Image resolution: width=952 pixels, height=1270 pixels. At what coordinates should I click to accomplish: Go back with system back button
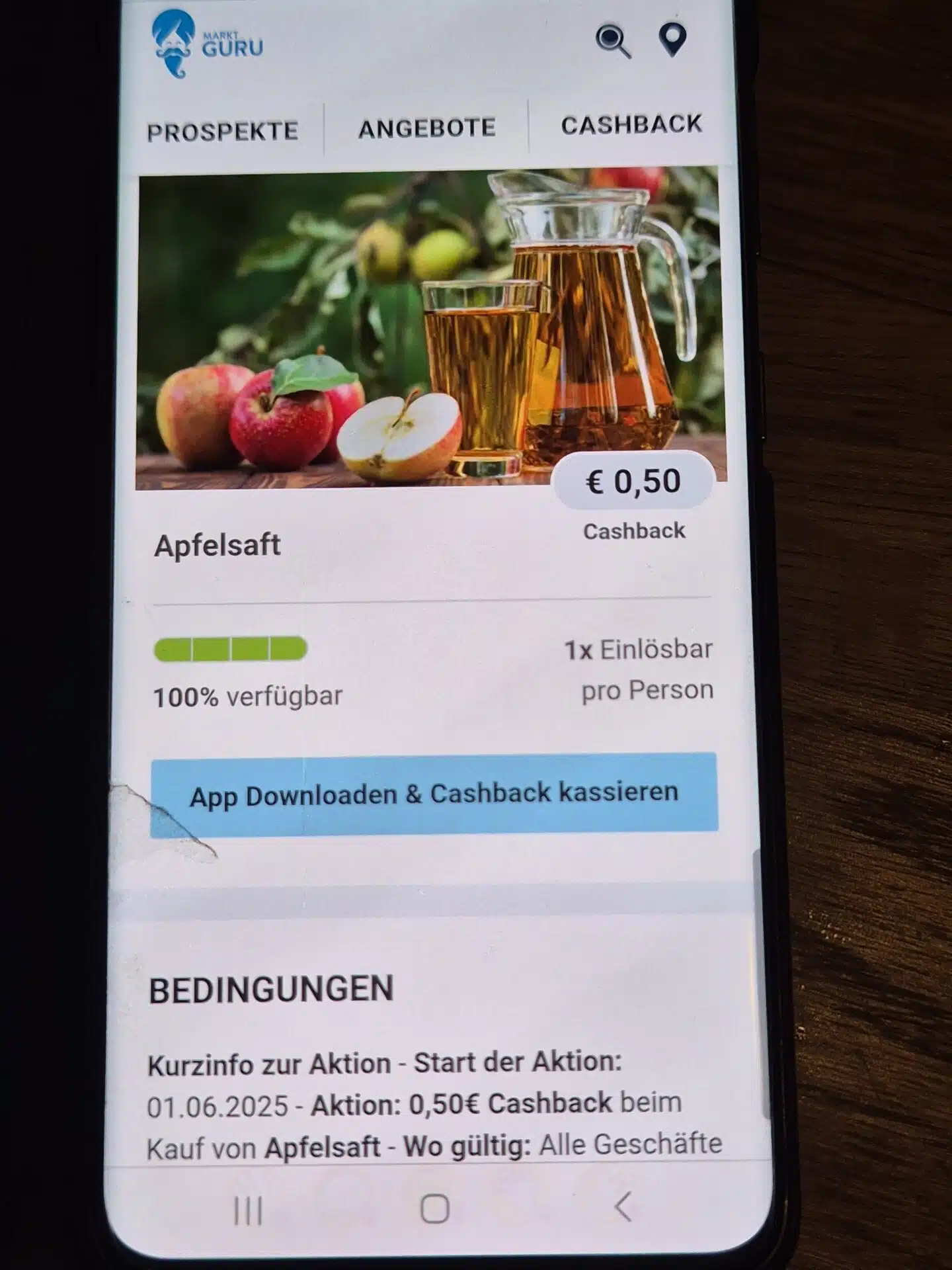pyautogui.click(x=623, y=1206)
